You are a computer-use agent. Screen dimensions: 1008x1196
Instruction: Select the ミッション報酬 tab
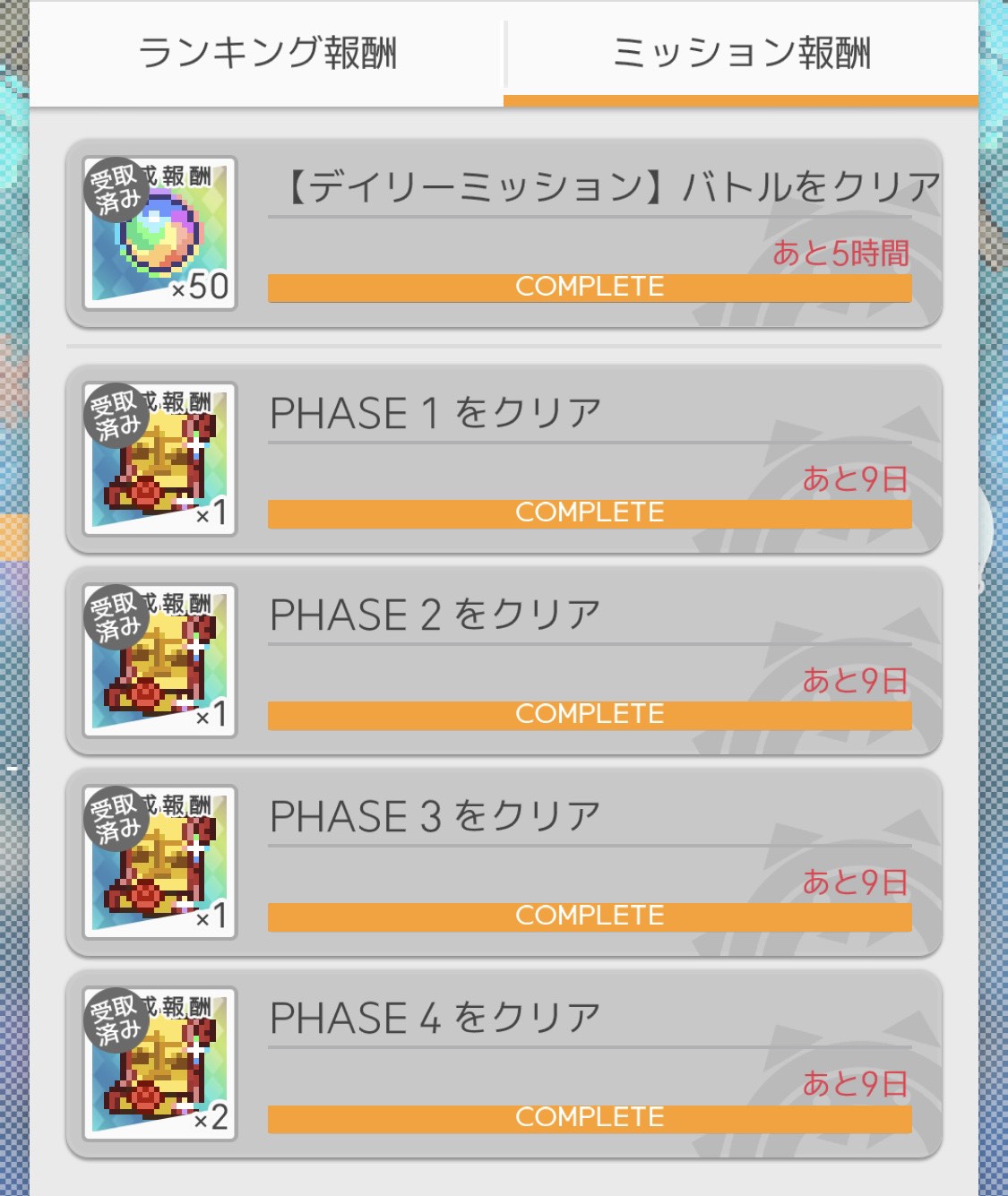pos(741,54)
